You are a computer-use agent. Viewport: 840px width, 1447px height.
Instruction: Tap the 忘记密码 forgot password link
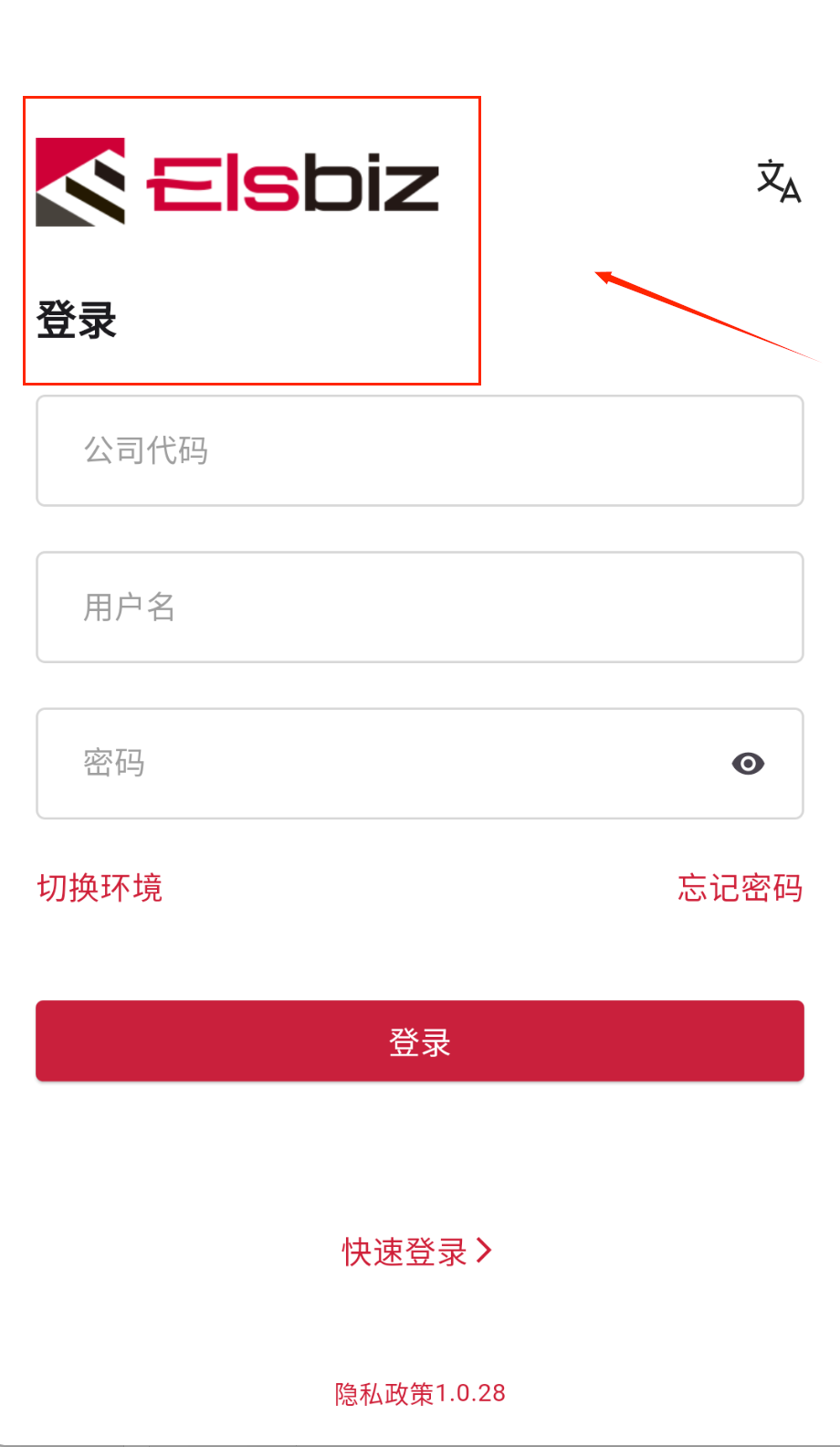pyautogui.click(x=740, y=888)
